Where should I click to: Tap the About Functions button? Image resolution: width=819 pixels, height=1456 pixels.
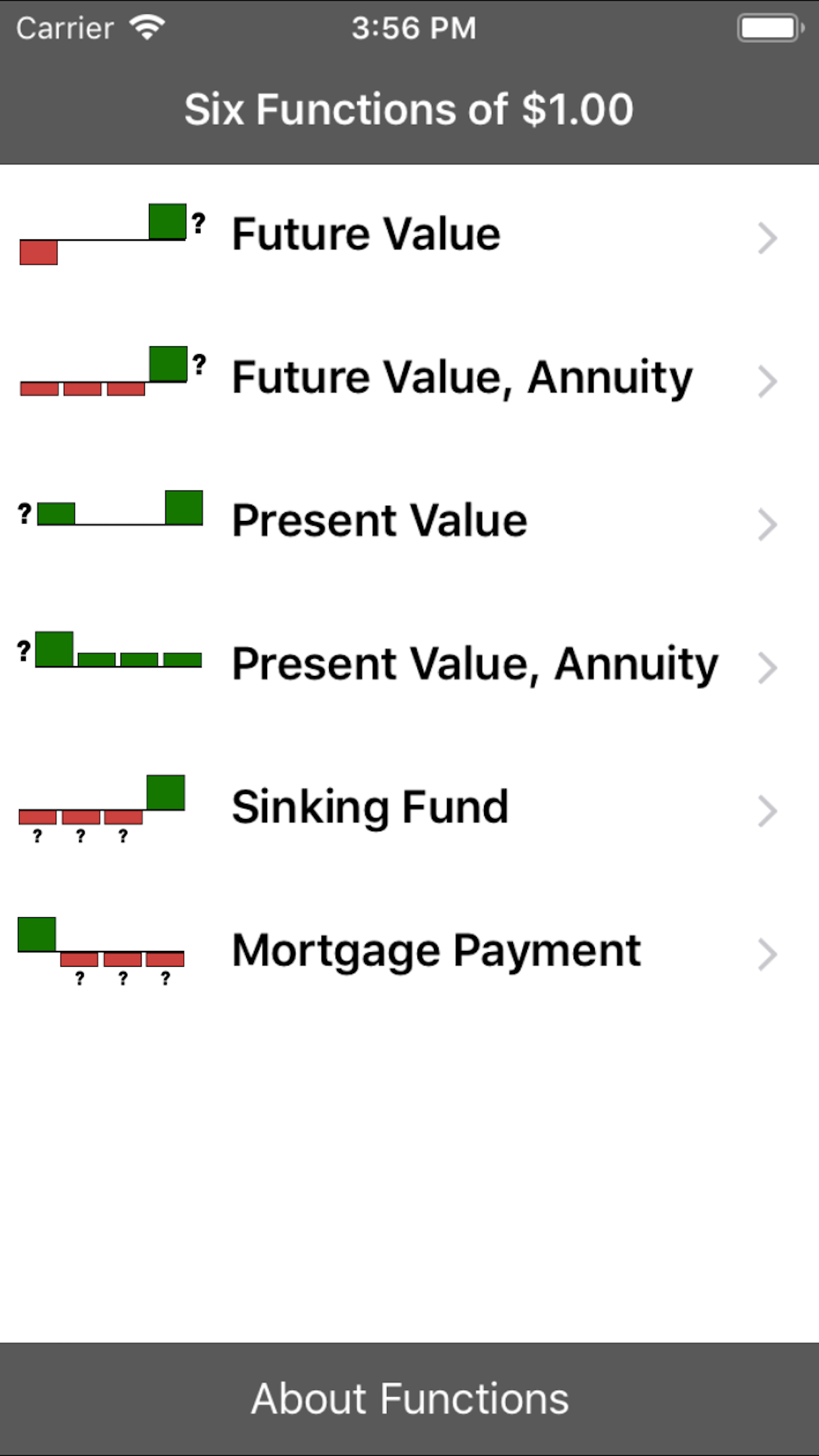click(x=409, y=1399)
